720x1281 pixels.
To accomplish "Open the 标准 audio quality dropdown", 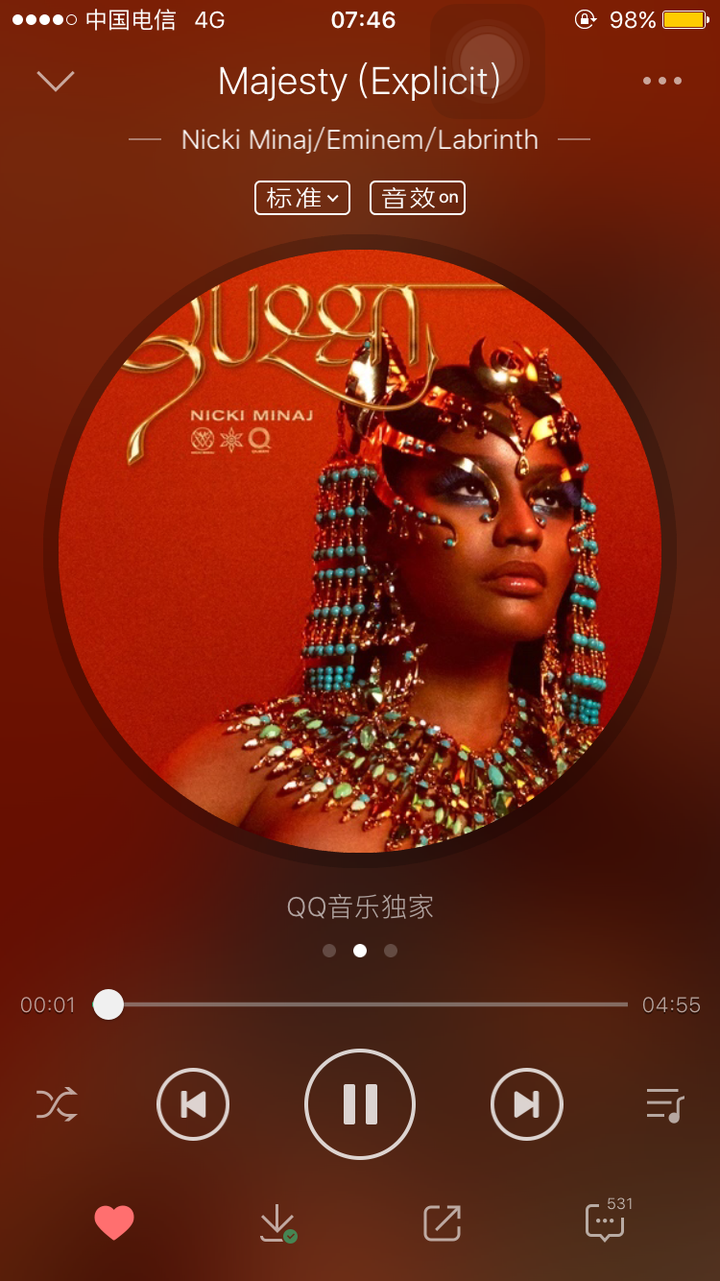I will pos(303,198).
